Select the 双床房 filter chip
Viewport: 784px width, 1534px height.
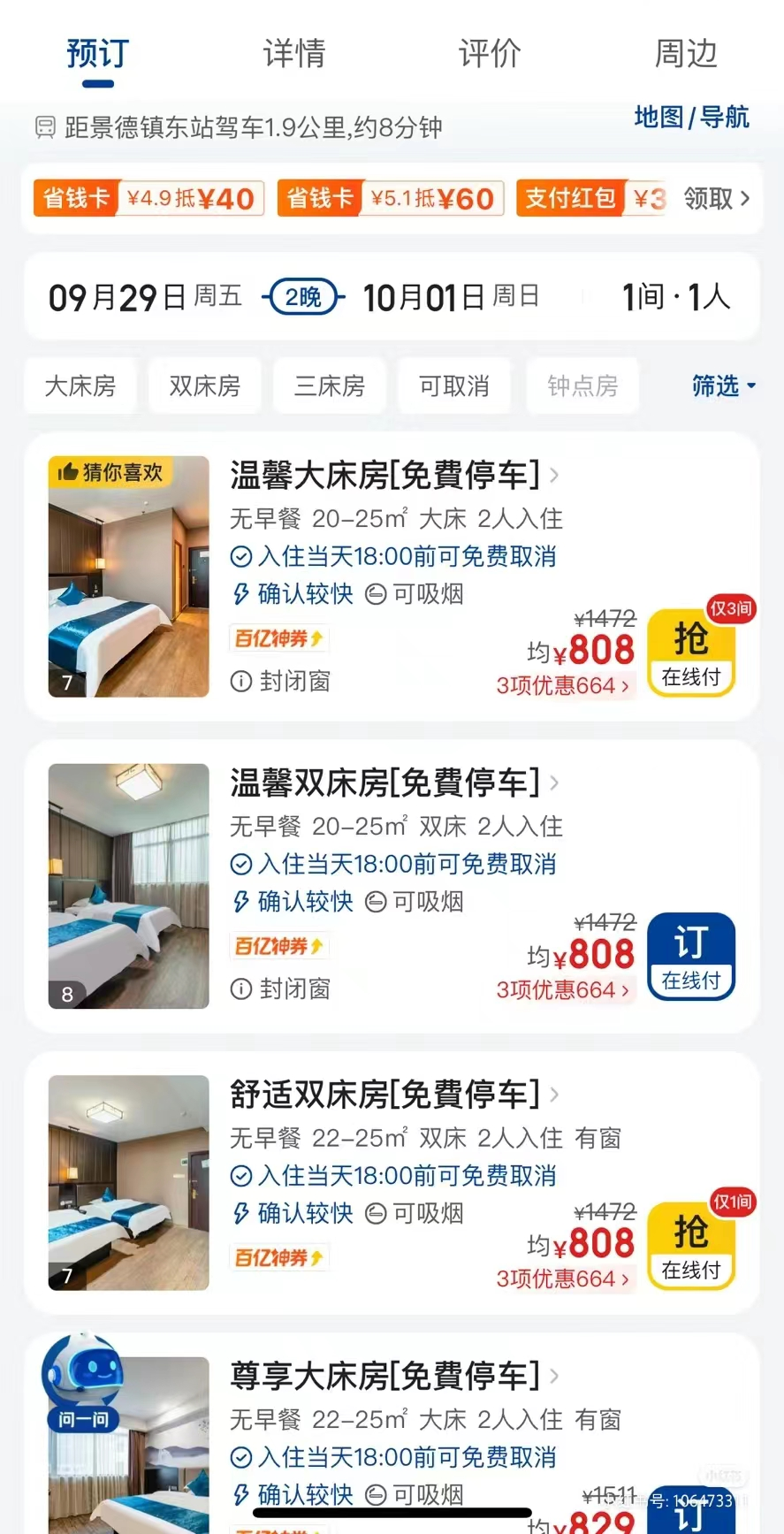[205, 386]
